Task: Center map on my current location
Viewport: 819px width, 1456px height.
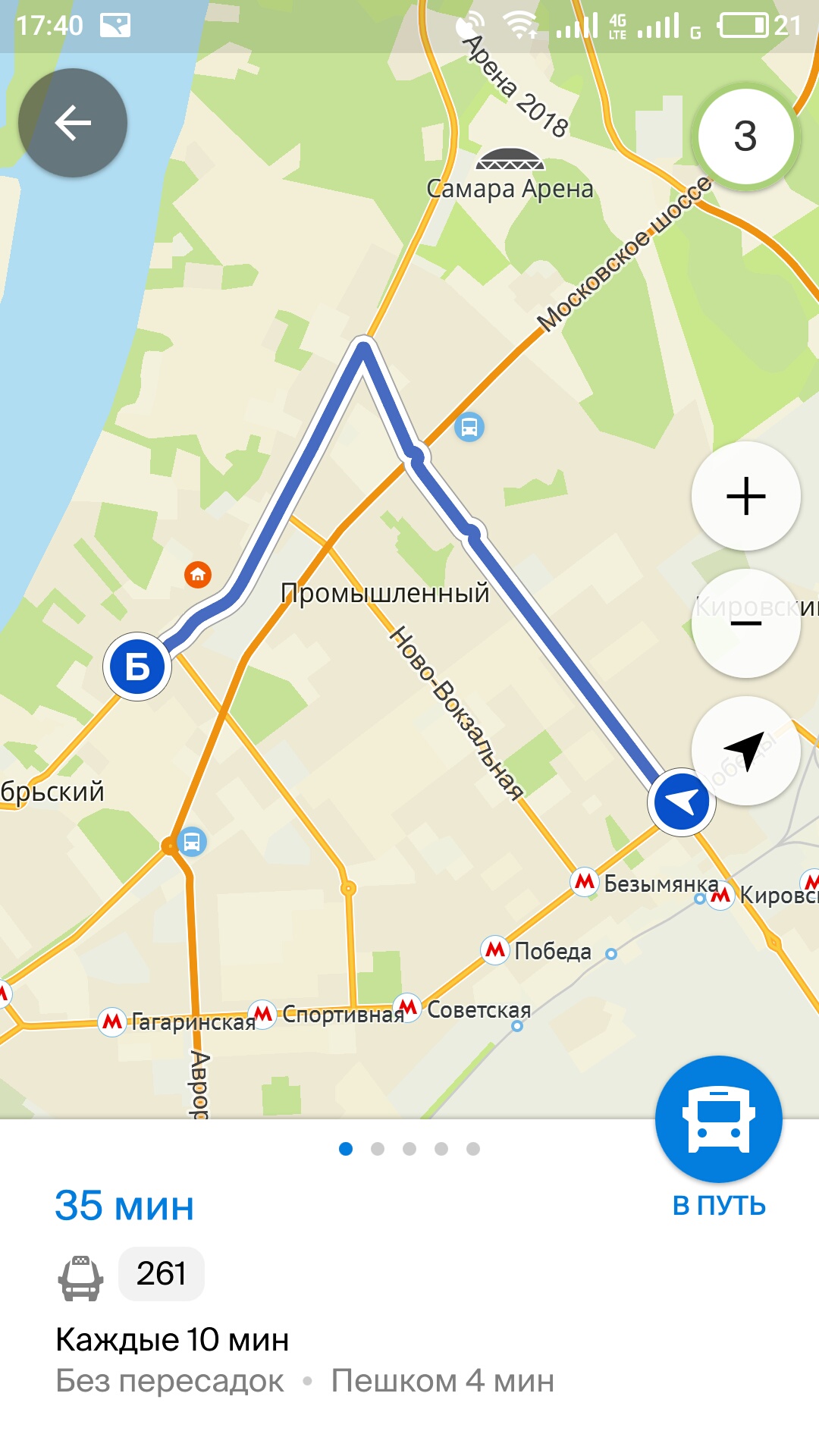Action: (x=745, y=750)
